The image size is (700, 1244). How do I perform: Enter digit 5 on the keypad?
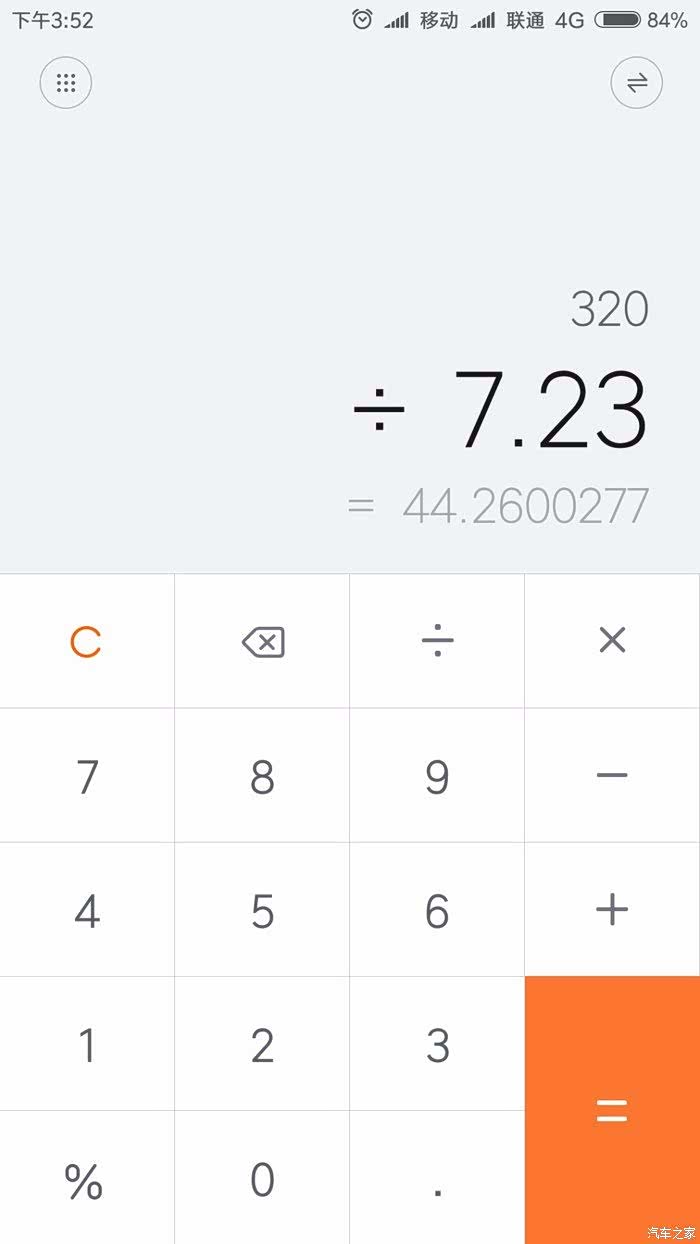[262, 910]
